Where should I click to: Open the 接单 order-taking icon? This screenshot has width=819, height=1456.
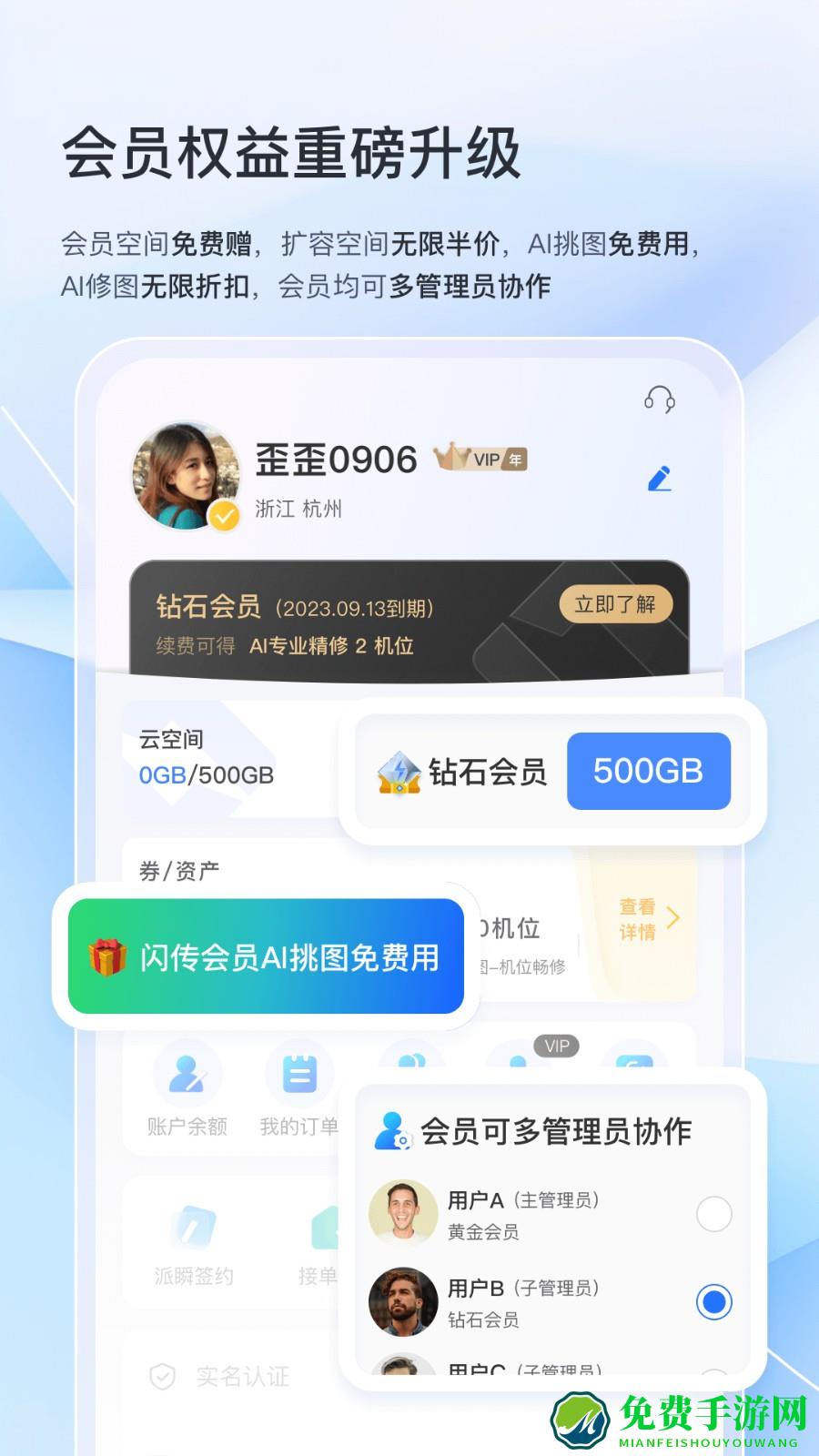[323, 1228]
